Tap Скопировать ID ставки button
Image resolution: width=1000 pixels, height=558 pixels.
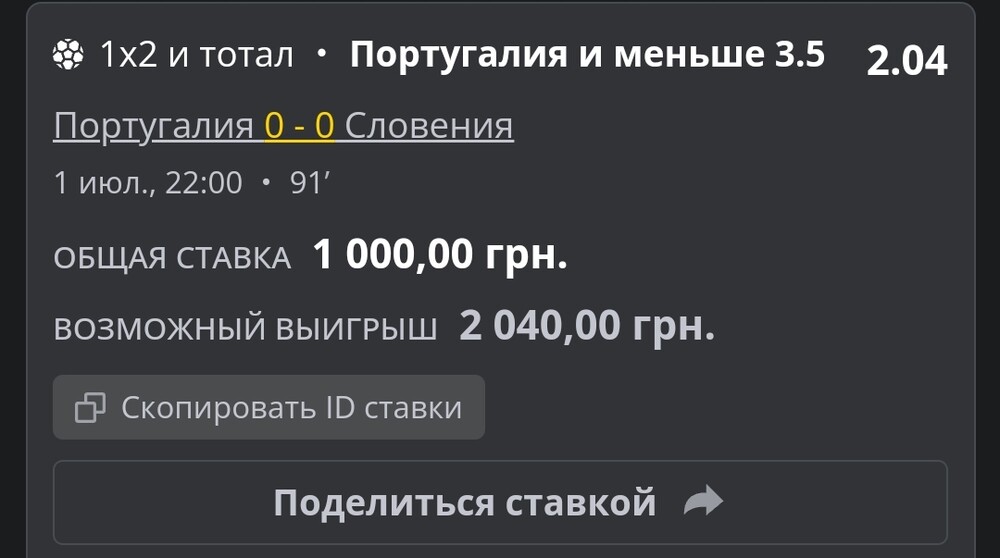pos(268,408)
